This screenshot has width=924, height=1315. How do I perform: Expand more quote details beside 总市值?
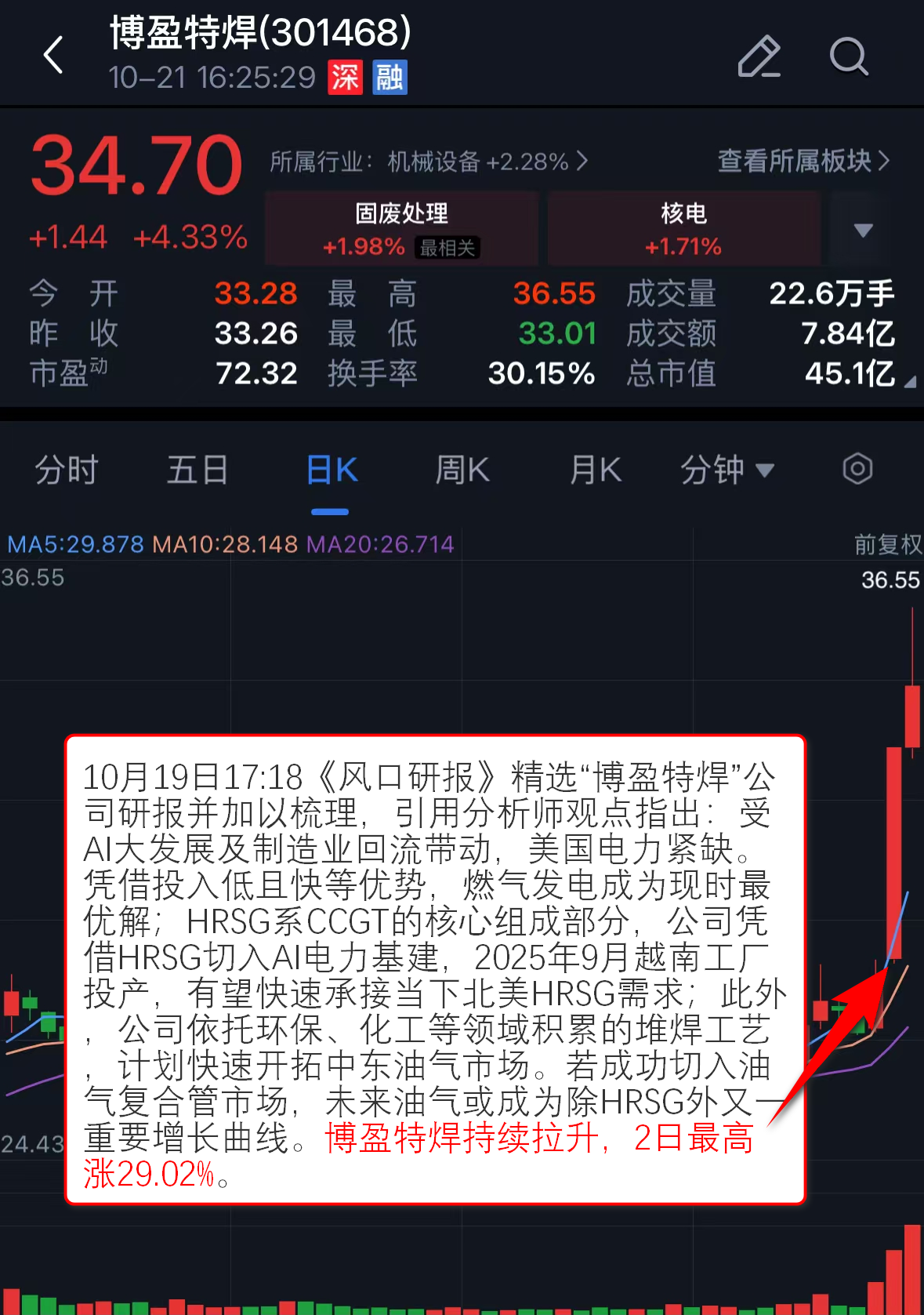tap(909, 383)
